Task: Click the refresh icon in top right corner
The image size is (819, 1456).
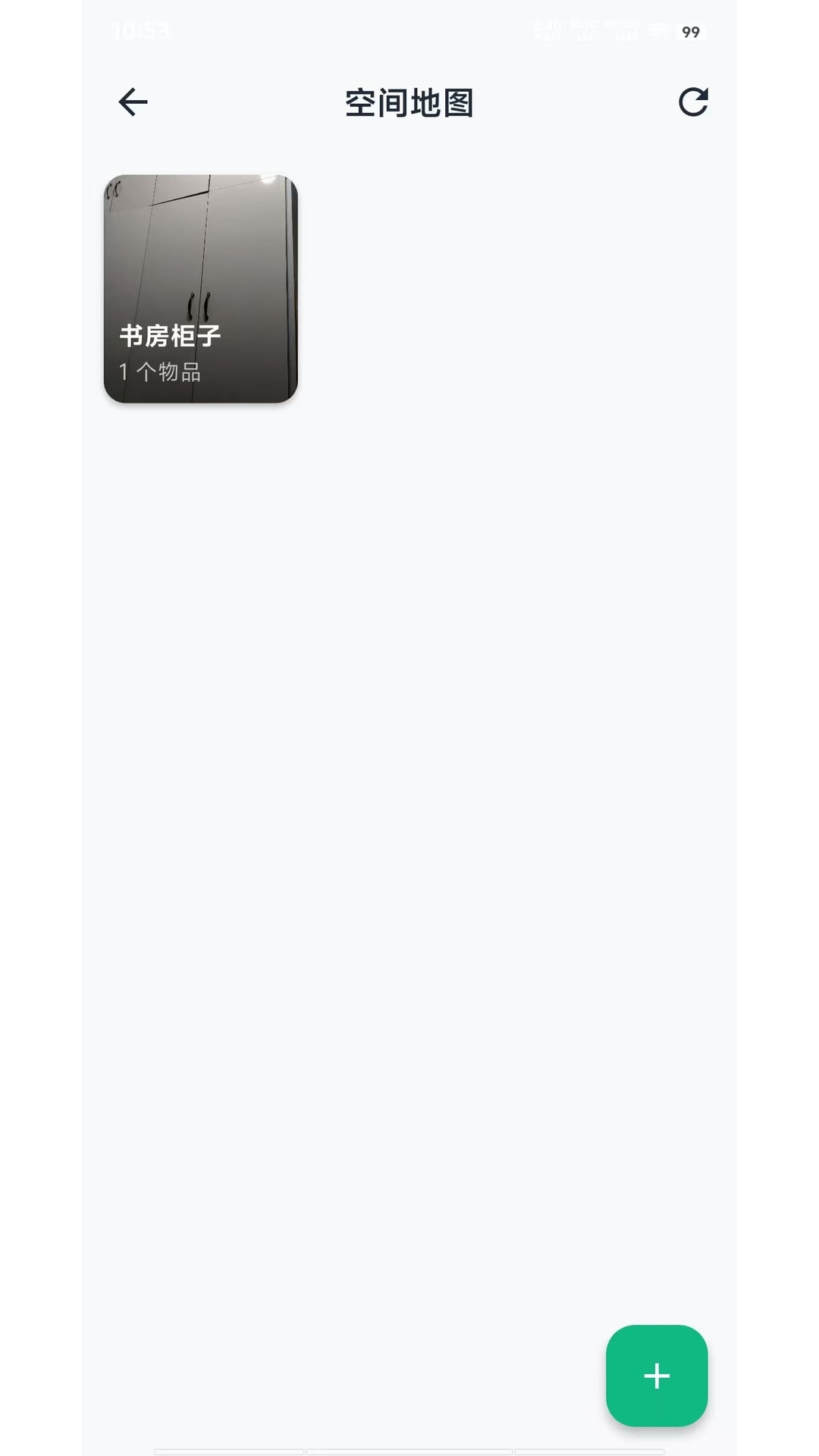Action: point(692,102)
